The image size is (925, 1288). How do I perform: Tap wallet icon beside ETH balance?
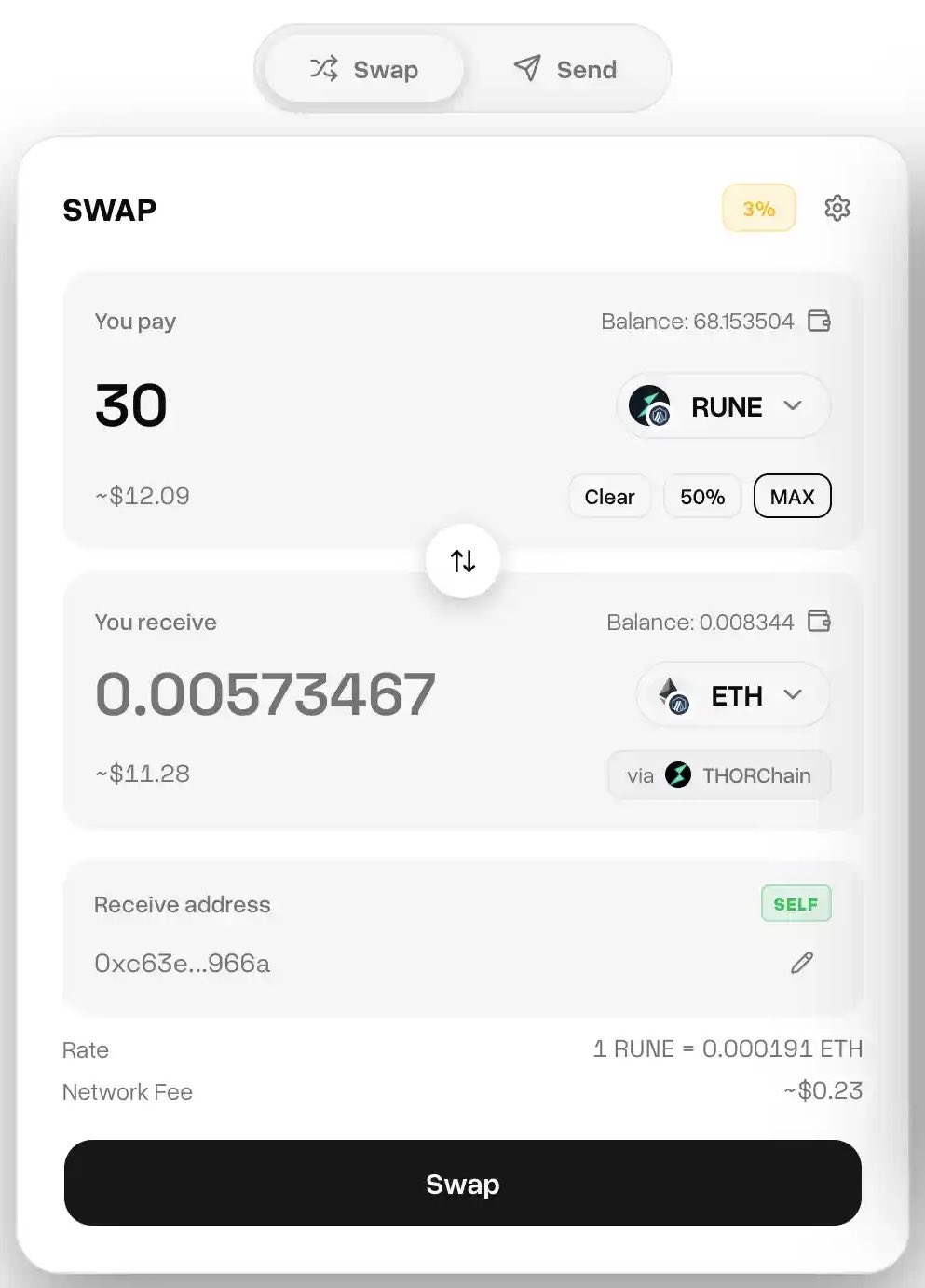(x=819, y=622)
